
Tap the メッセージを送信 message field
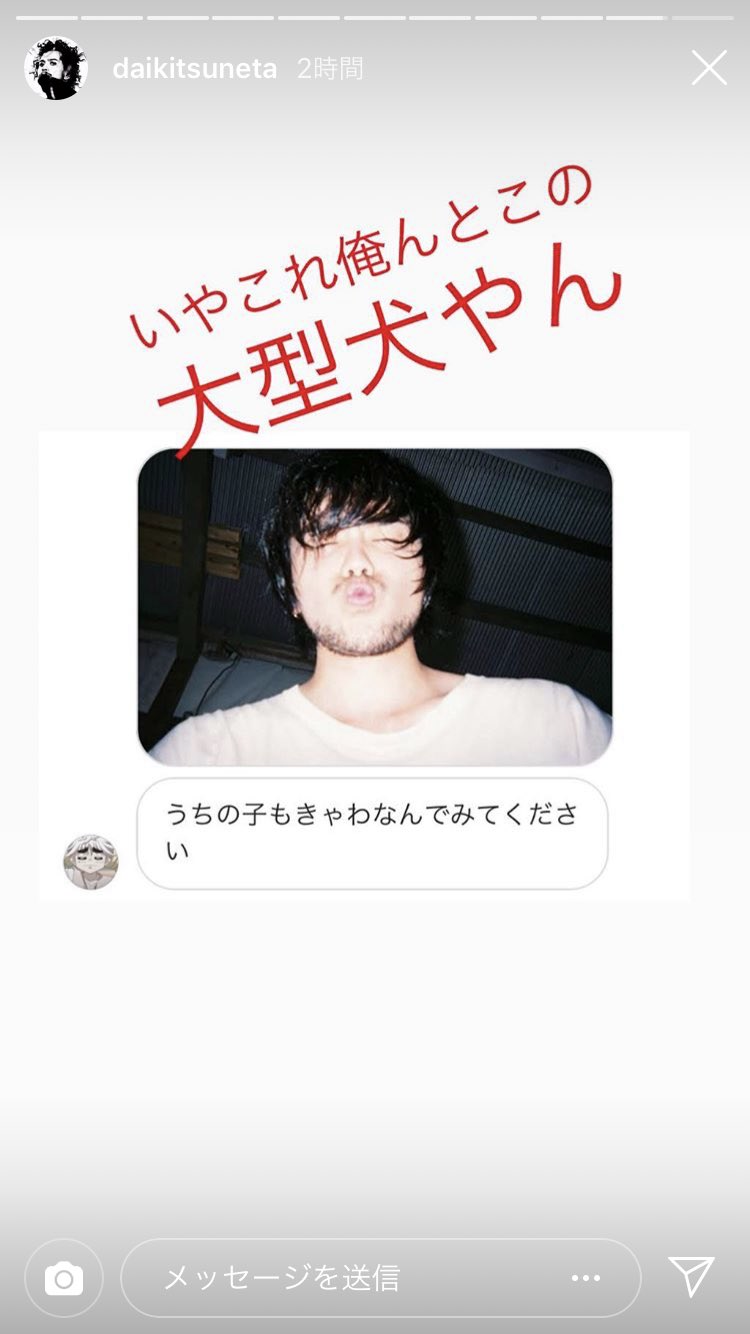click(381, 1278)
